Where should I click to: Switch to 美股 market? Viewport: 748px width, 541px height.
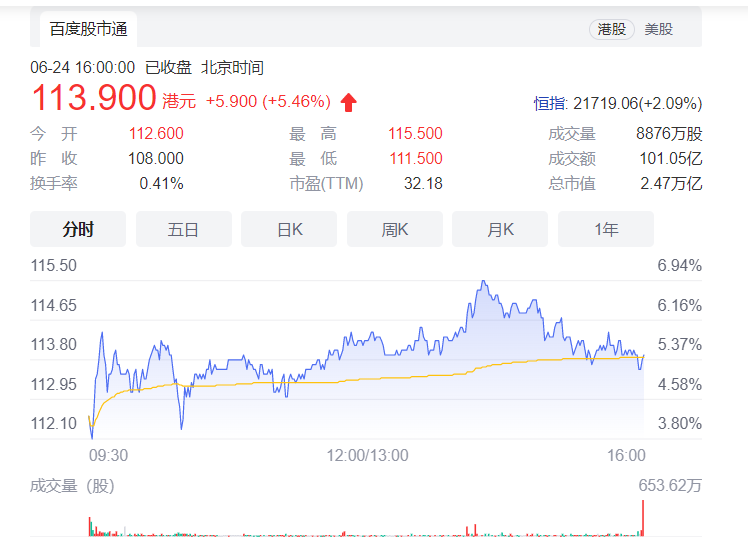(x=659, y=29)
